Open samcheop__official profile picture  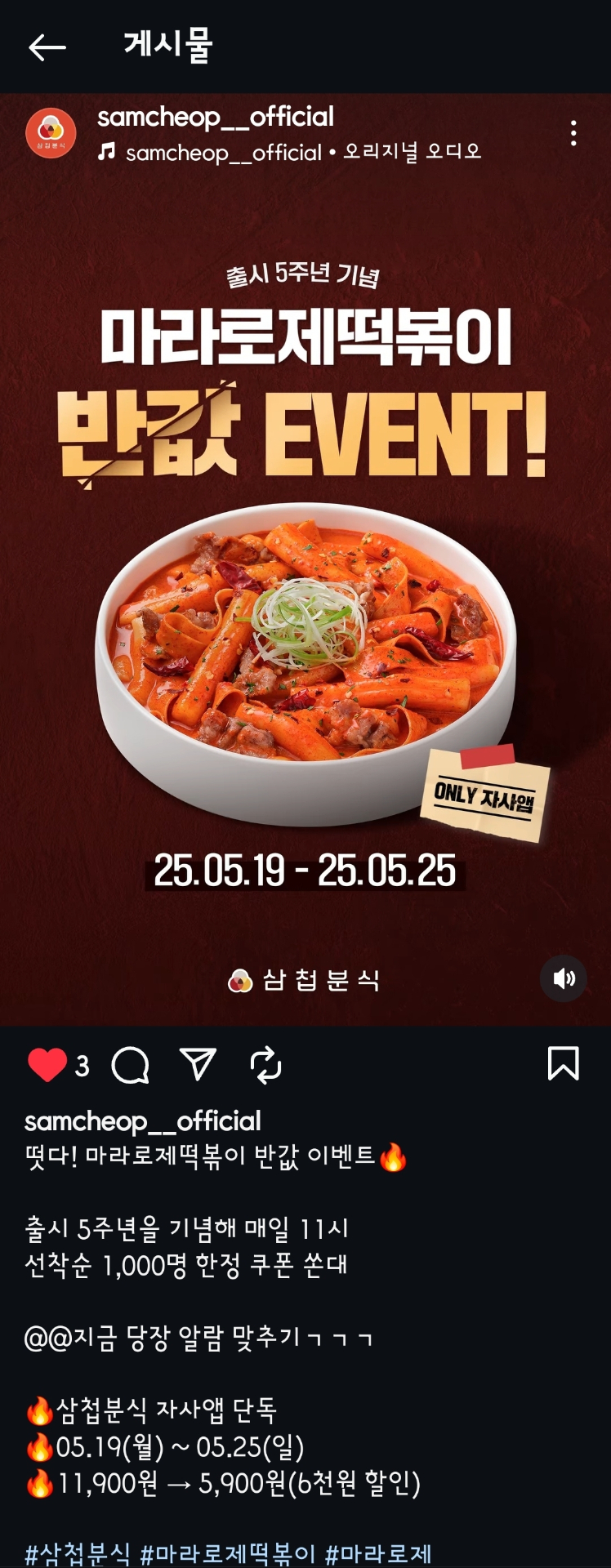[51, 133]
